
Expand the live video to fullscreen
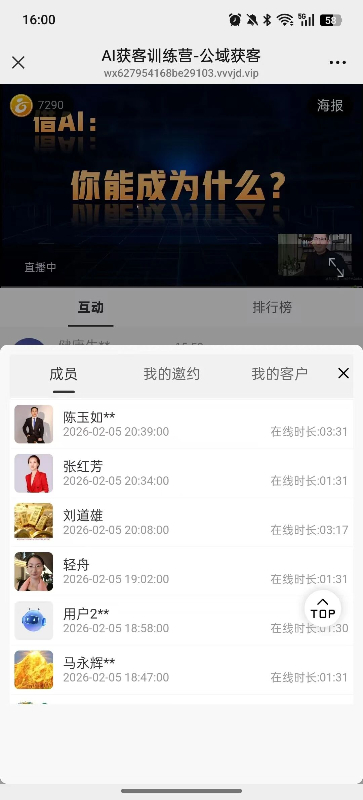coord(335,267)
